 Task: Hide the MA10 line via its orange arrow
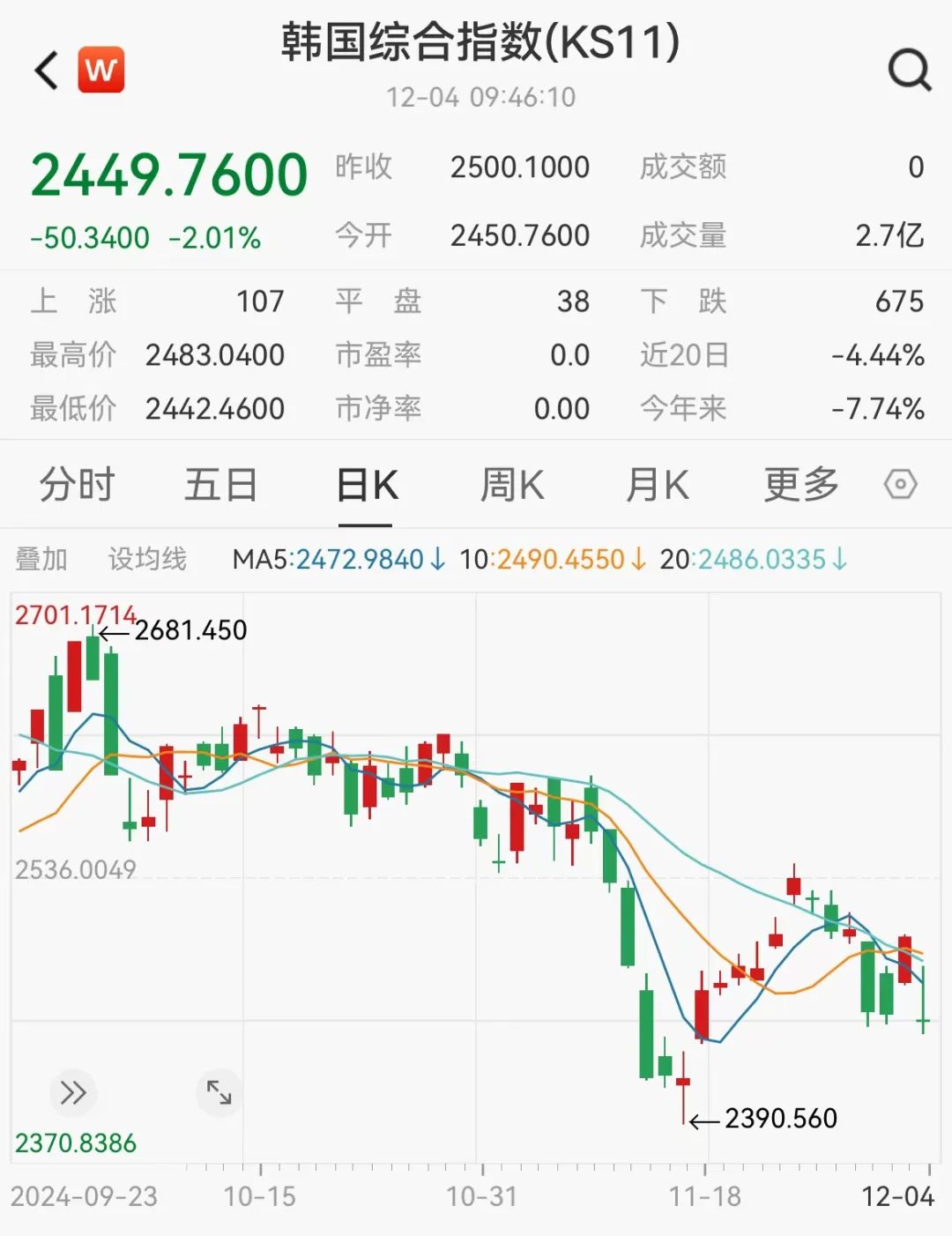637,559
